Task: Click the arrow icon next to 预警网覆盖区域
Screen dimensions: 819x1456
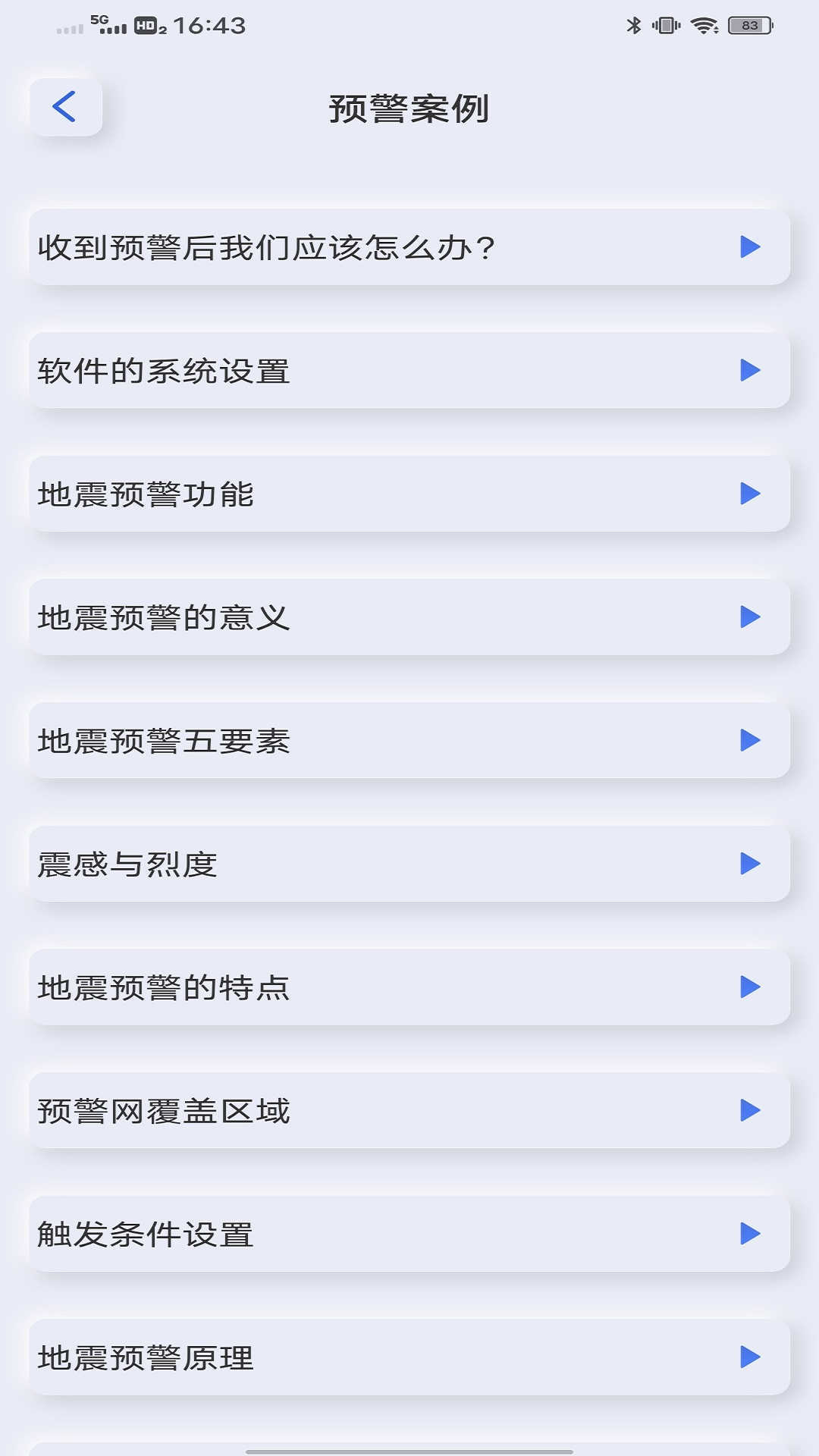Action: click(x=752, y=1110)
